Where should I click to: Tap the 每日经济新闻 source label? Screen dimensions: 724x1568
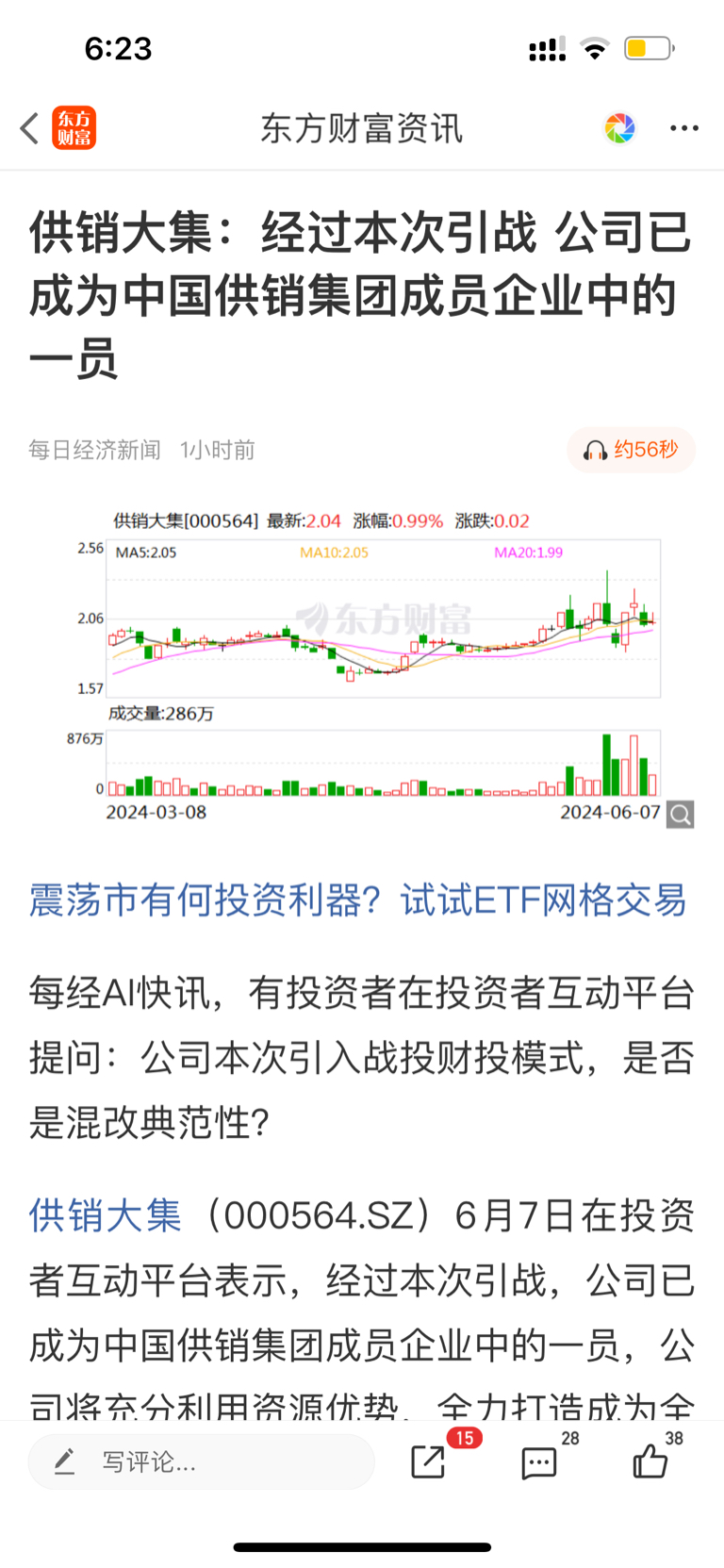click(93, 451)
